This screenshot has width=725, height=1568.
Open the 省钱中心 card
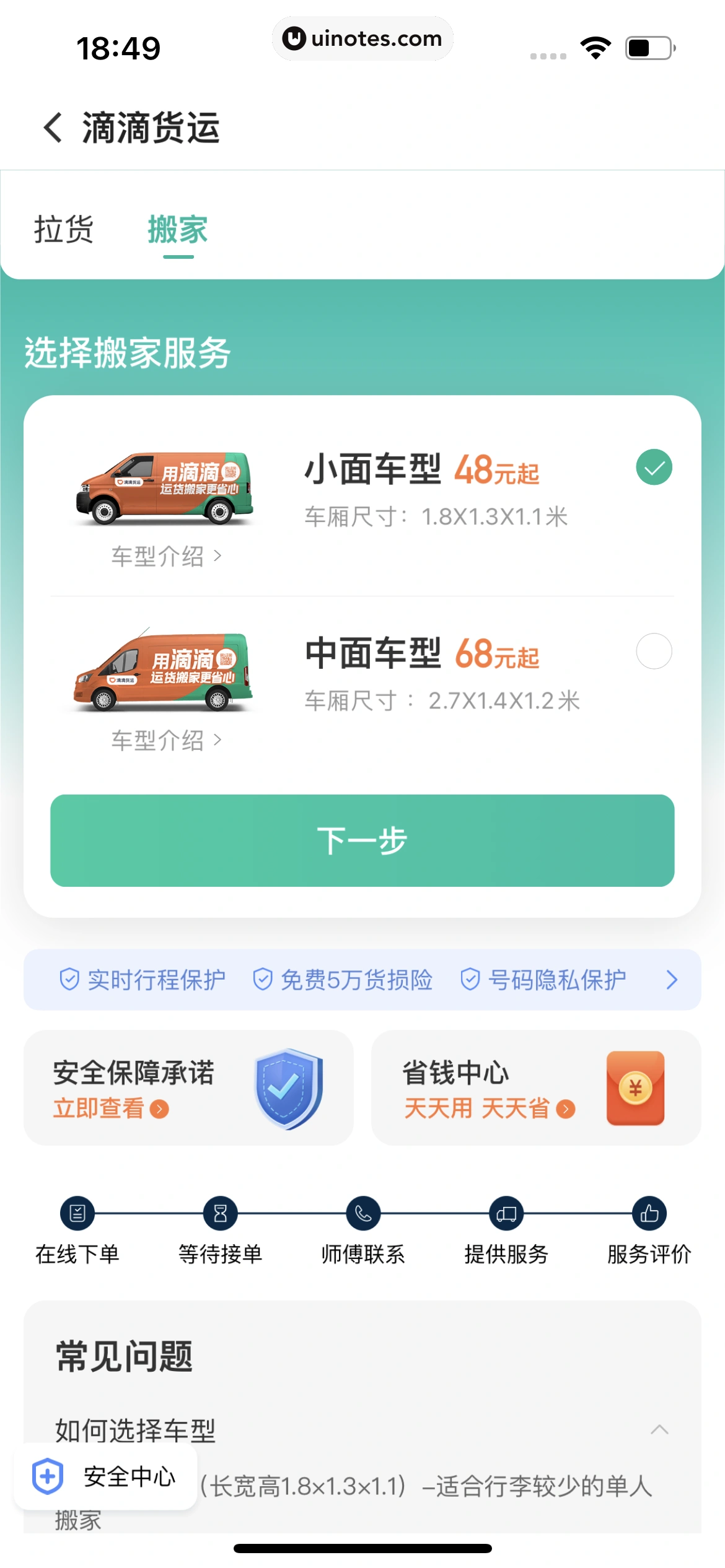(535, 1087)
